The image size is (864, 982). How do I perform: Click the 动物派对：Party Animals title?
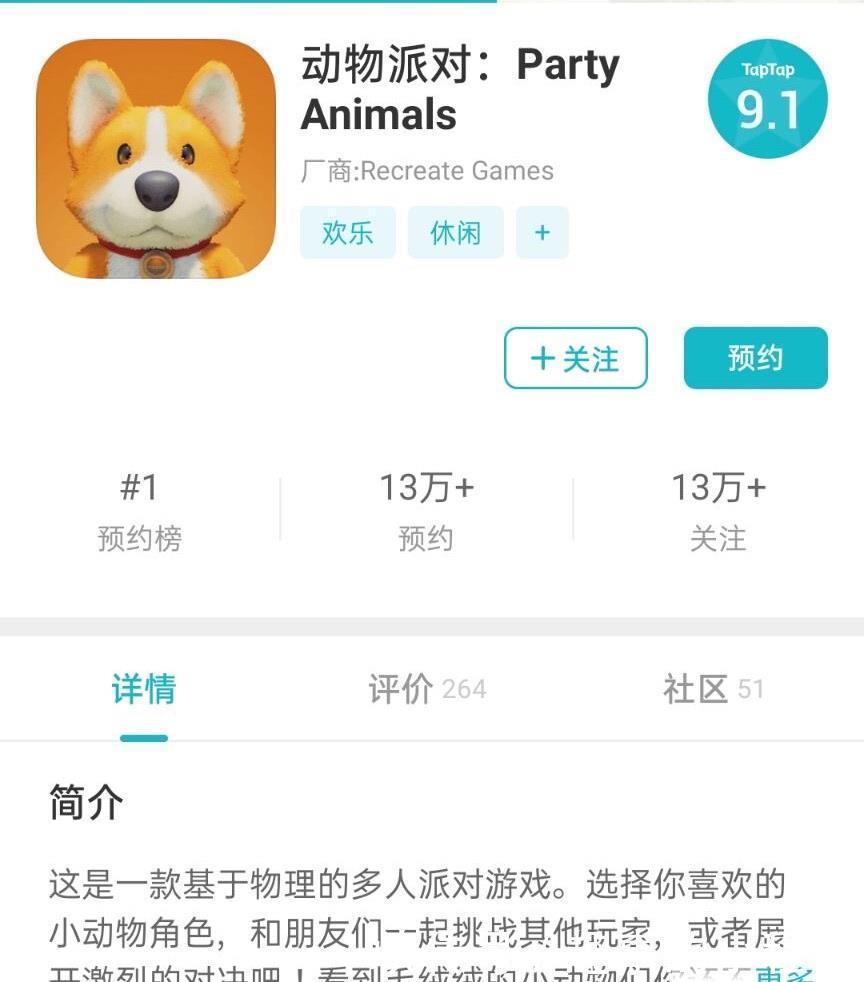pyautogui.click(x=459, y=88)
